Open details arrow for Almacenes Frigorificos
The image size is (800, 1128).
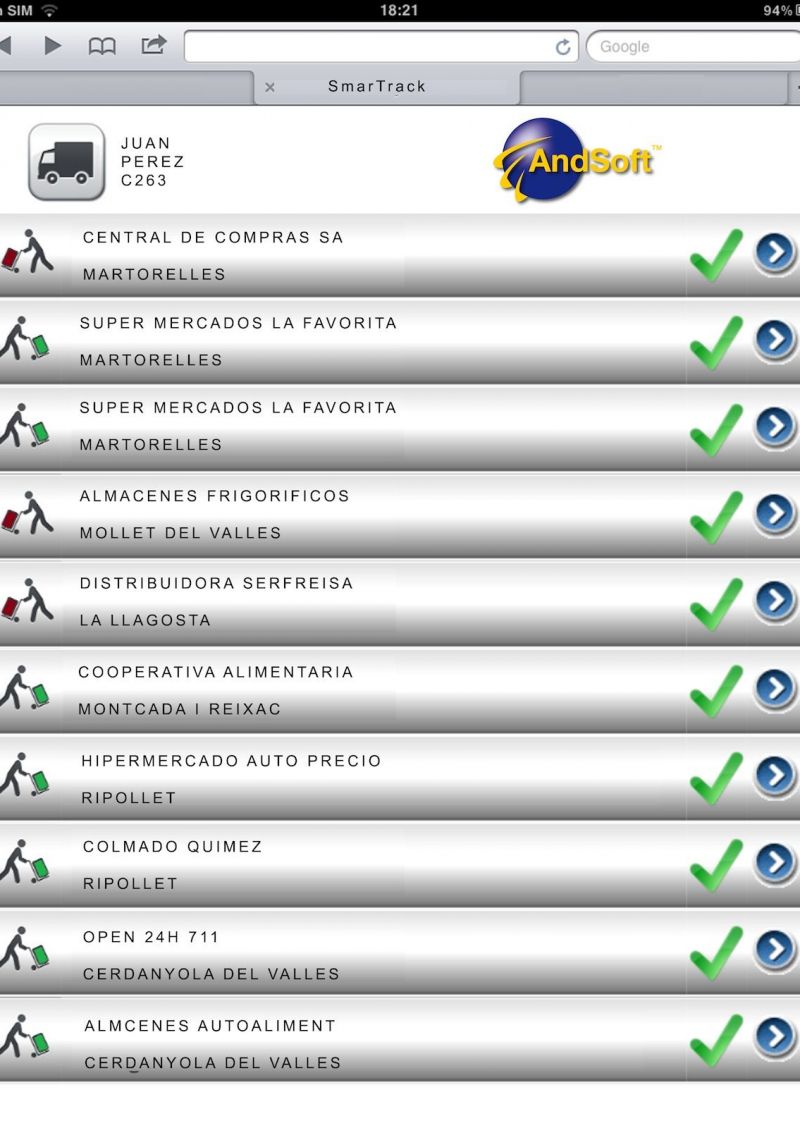click(775, 513)
